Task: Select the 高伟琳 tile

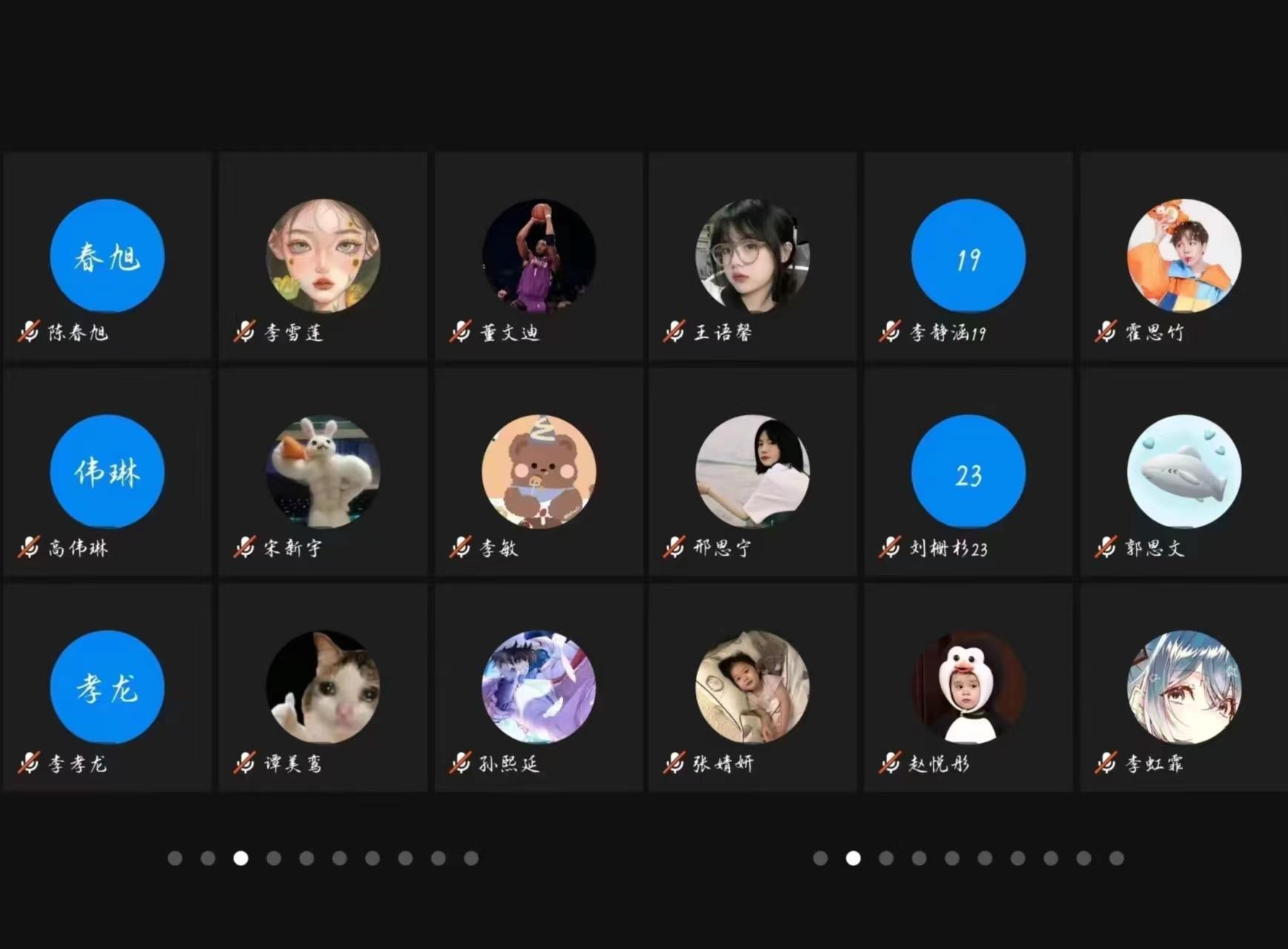Action: [x=107, y=472]
